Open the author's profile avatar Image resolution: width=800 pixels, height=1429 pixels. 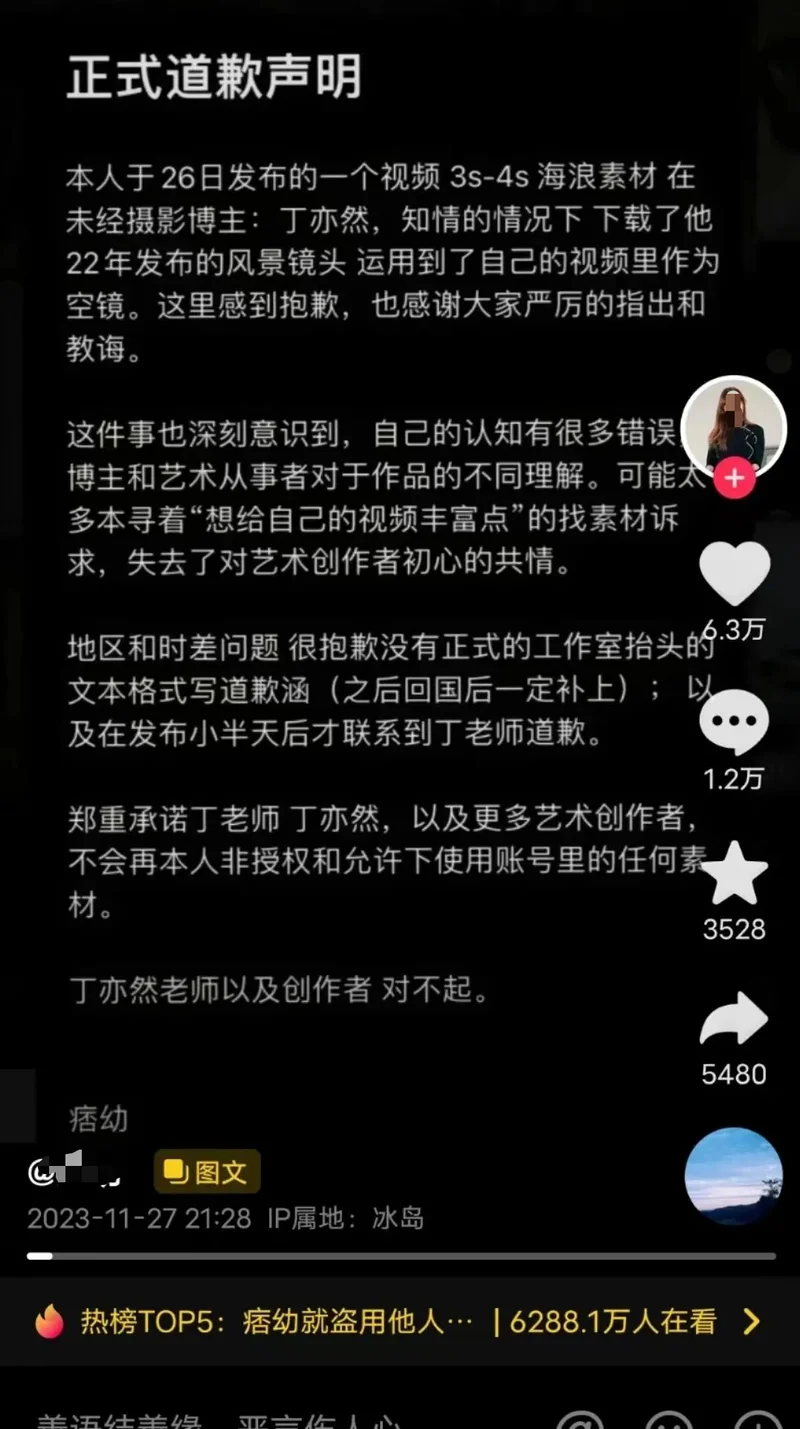point(734,425)
